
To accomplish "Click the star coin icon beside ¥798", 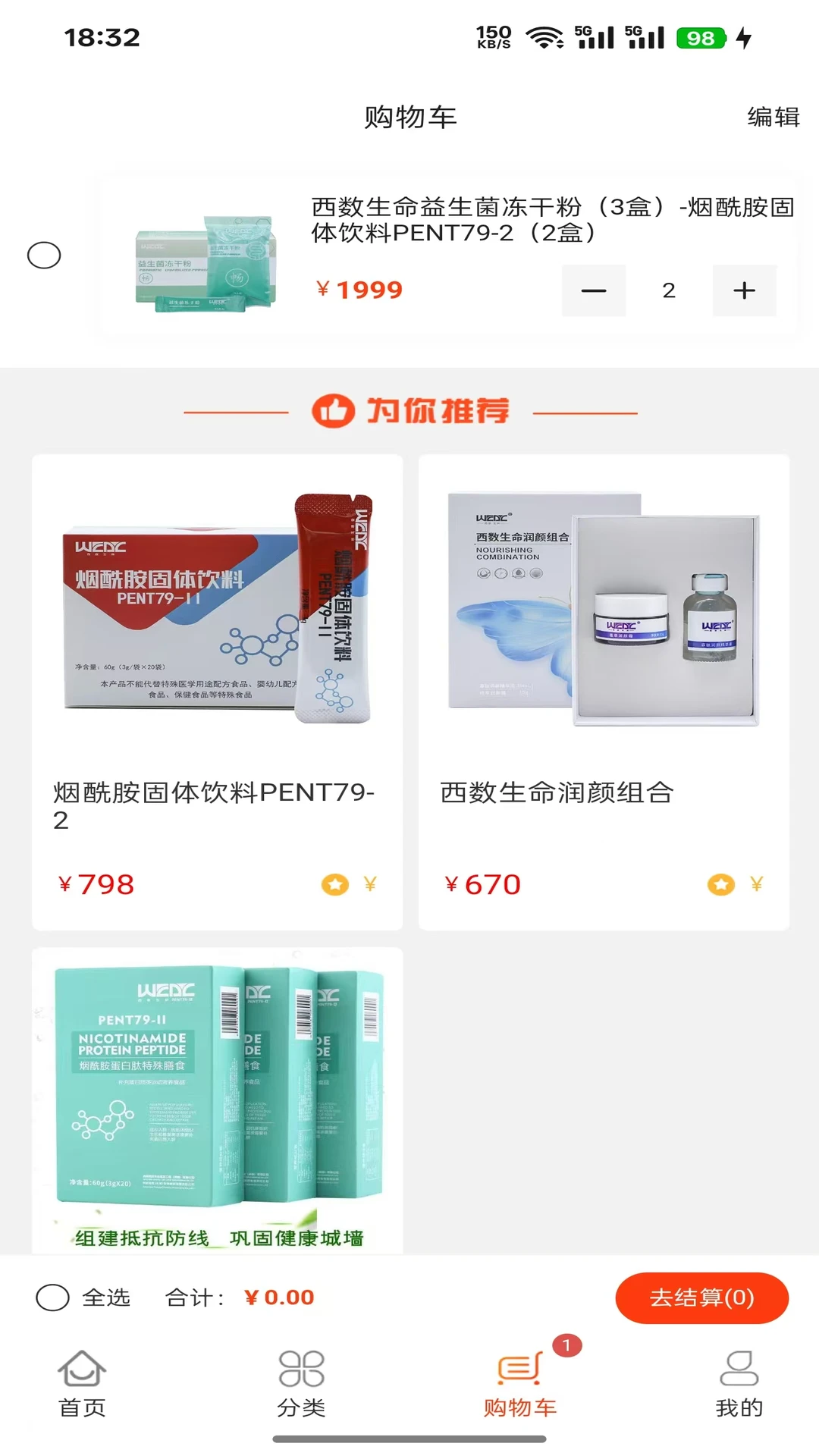I will point(334,884).
